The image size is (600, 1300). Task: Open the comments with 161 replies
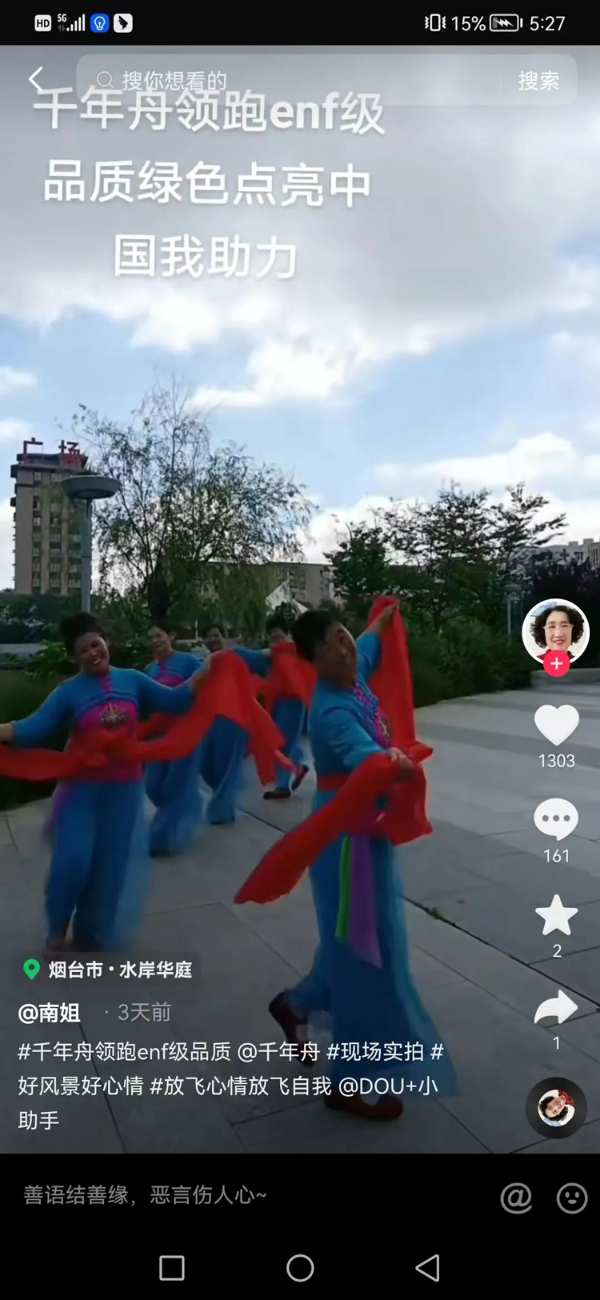click(x=556, y=820)
